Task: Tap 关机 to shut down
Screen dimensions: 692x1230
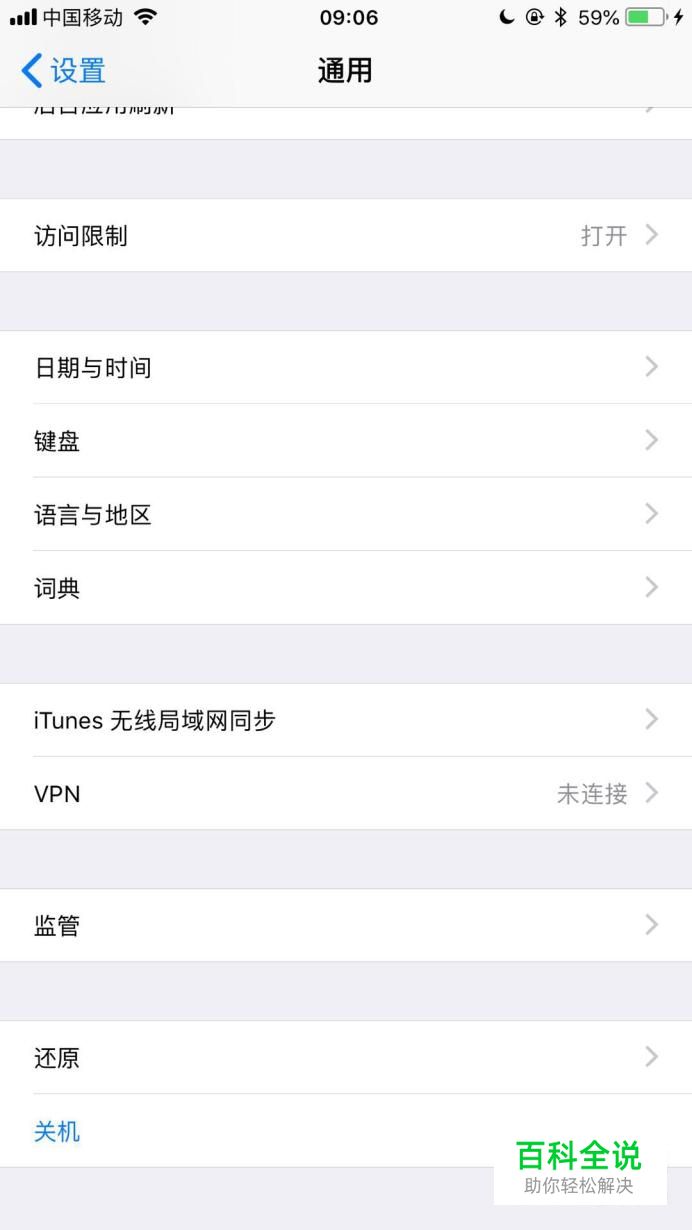Action: [x=58, y=1132]
